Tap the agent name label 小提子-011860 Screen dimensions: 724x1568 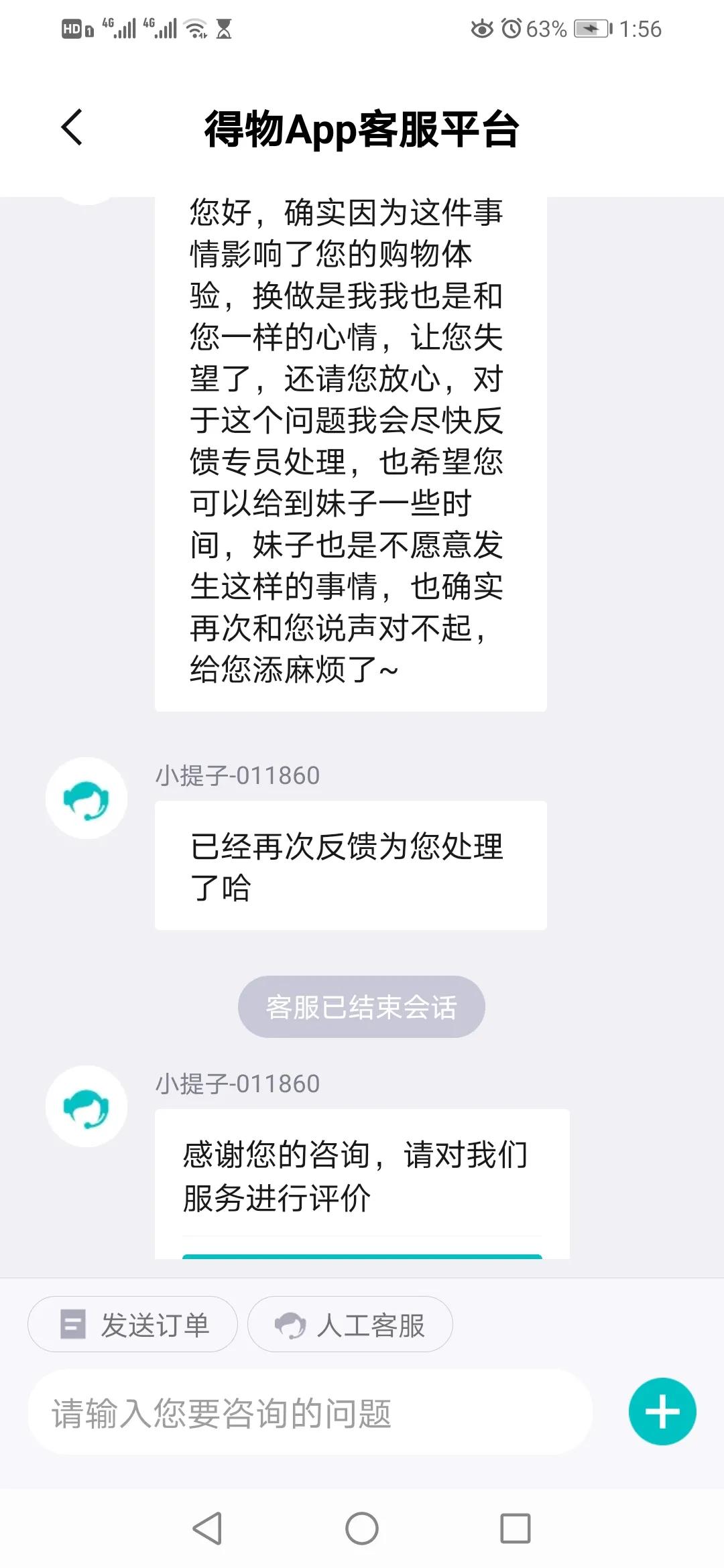point(236,775)
